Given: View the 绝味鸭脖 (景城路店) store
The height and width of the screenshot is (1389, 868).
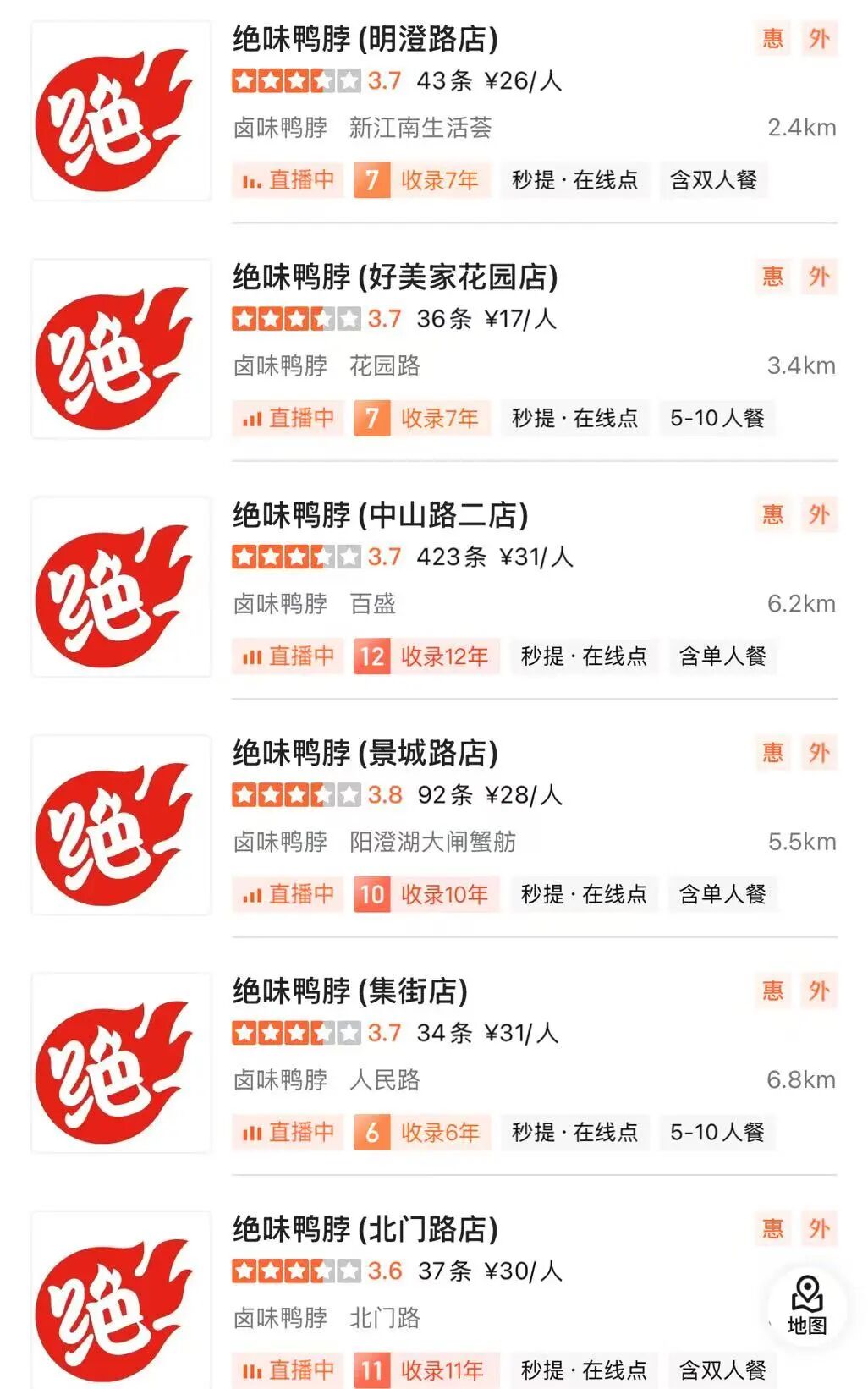Looking at the screenshot, I should coord(365,753).
